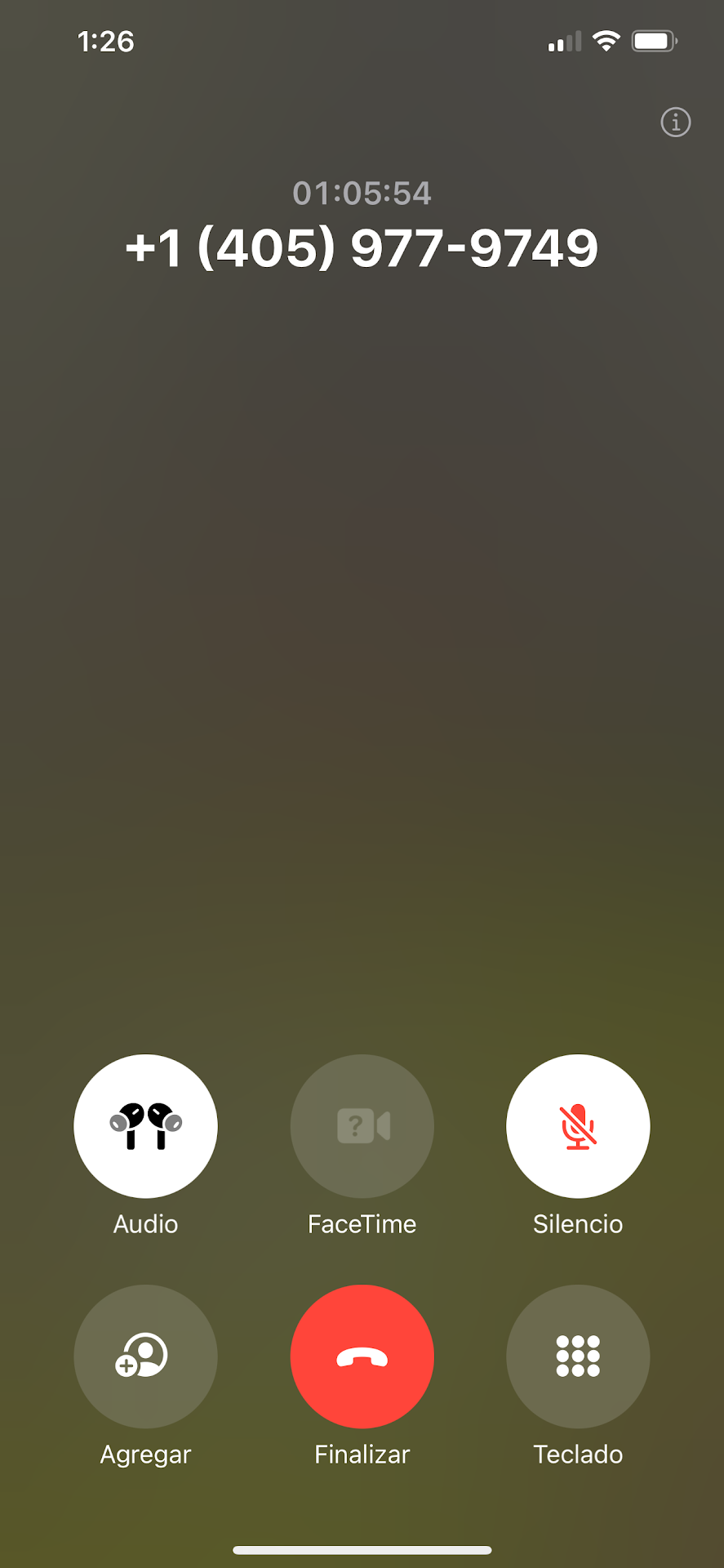End the call with Finalizar
Image resolution: width=724 pixels, height=1568 pixels.
pyautogui.click(x=362, y=1356)
